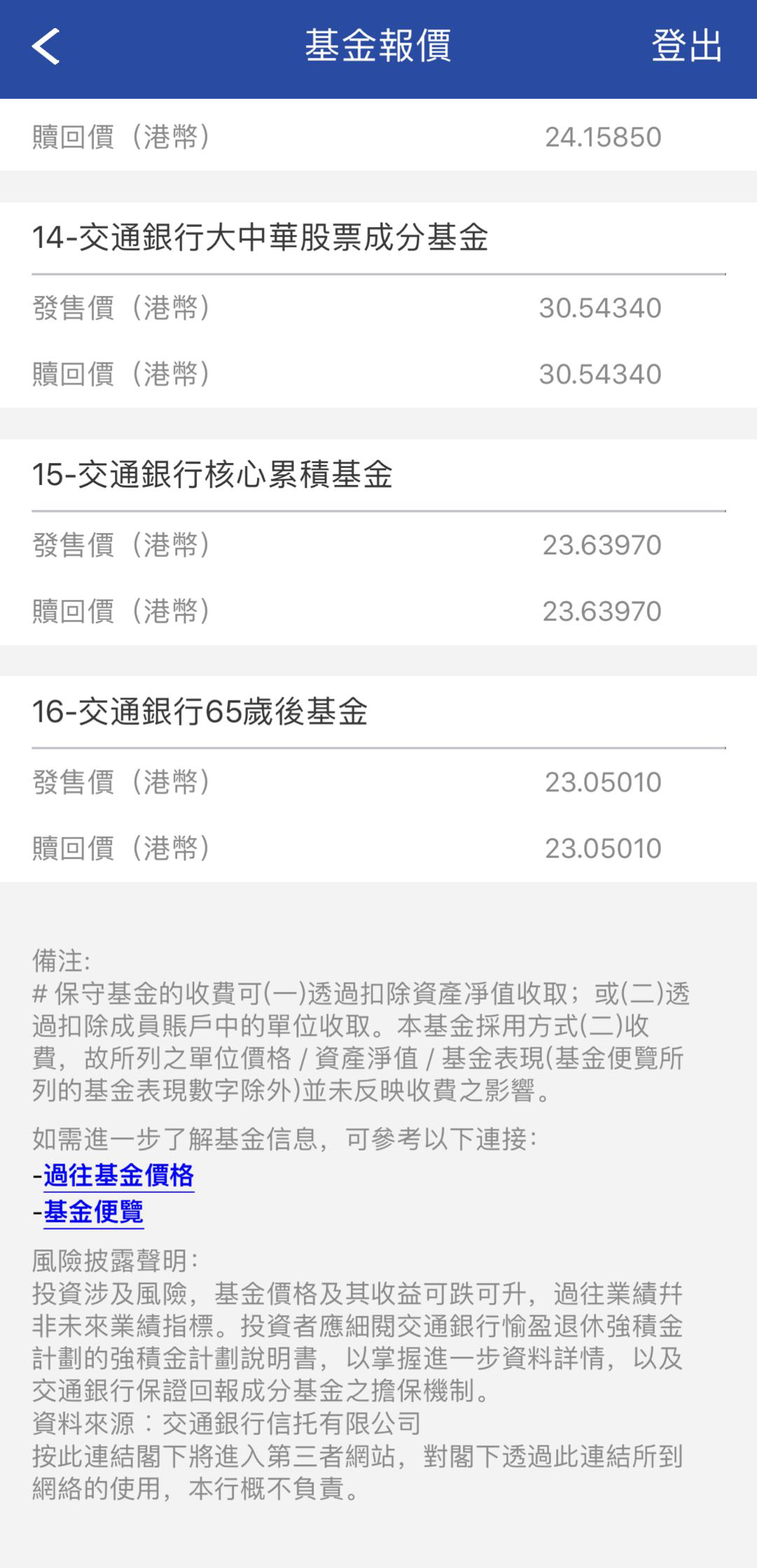Open the 基金便覽 link
This screenshot has height=1568, width=757.
tap(93, 1211)
